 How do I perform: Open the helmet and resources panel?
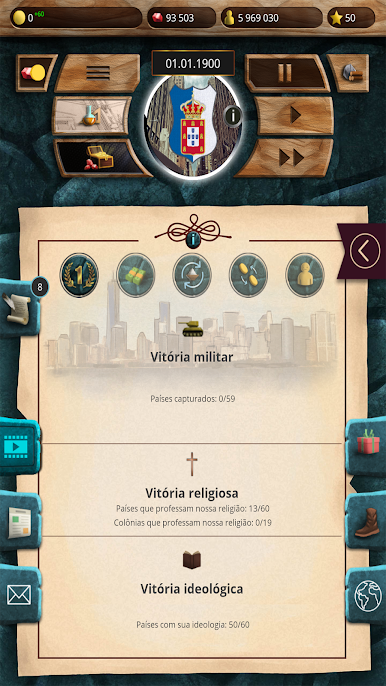[x=348, y=73]
